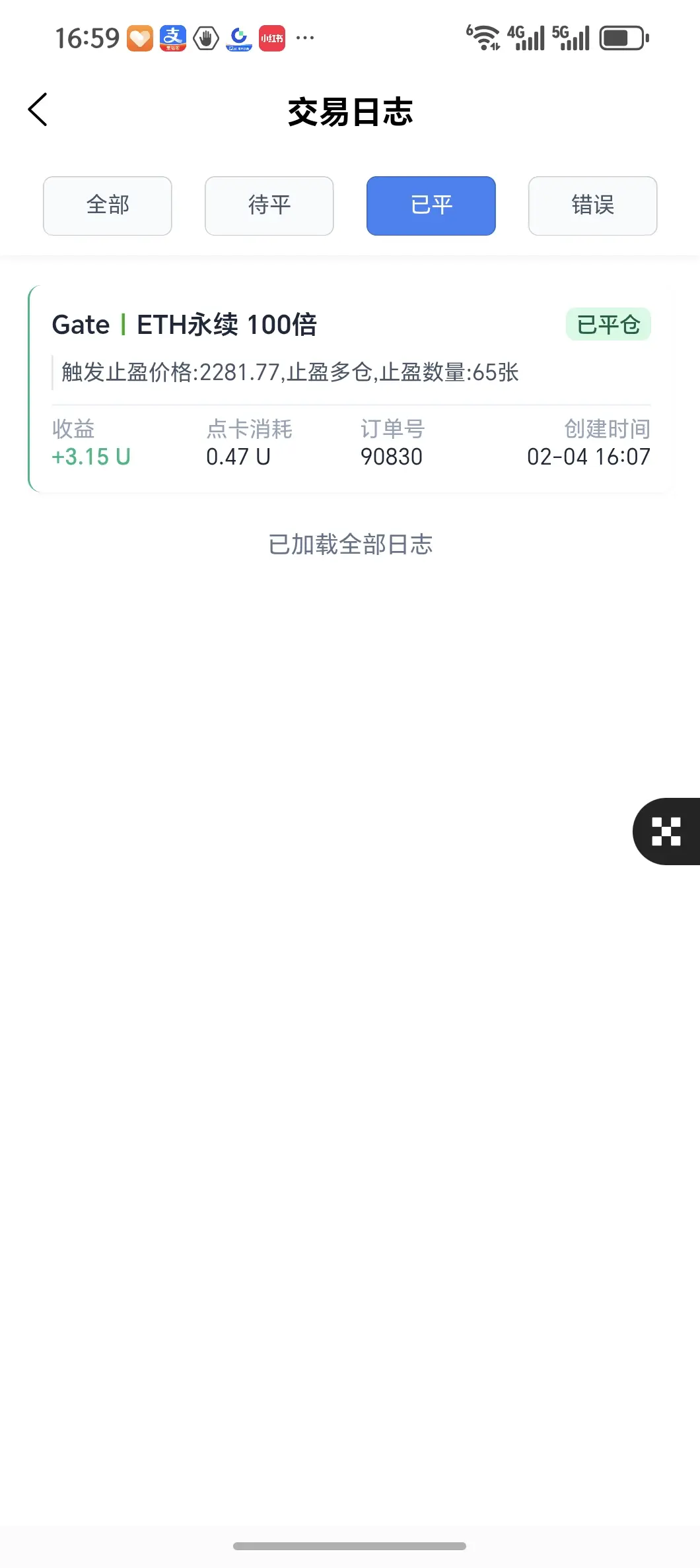Open the Gate ETH永续 100倍 trade log card

coord(350,389)
